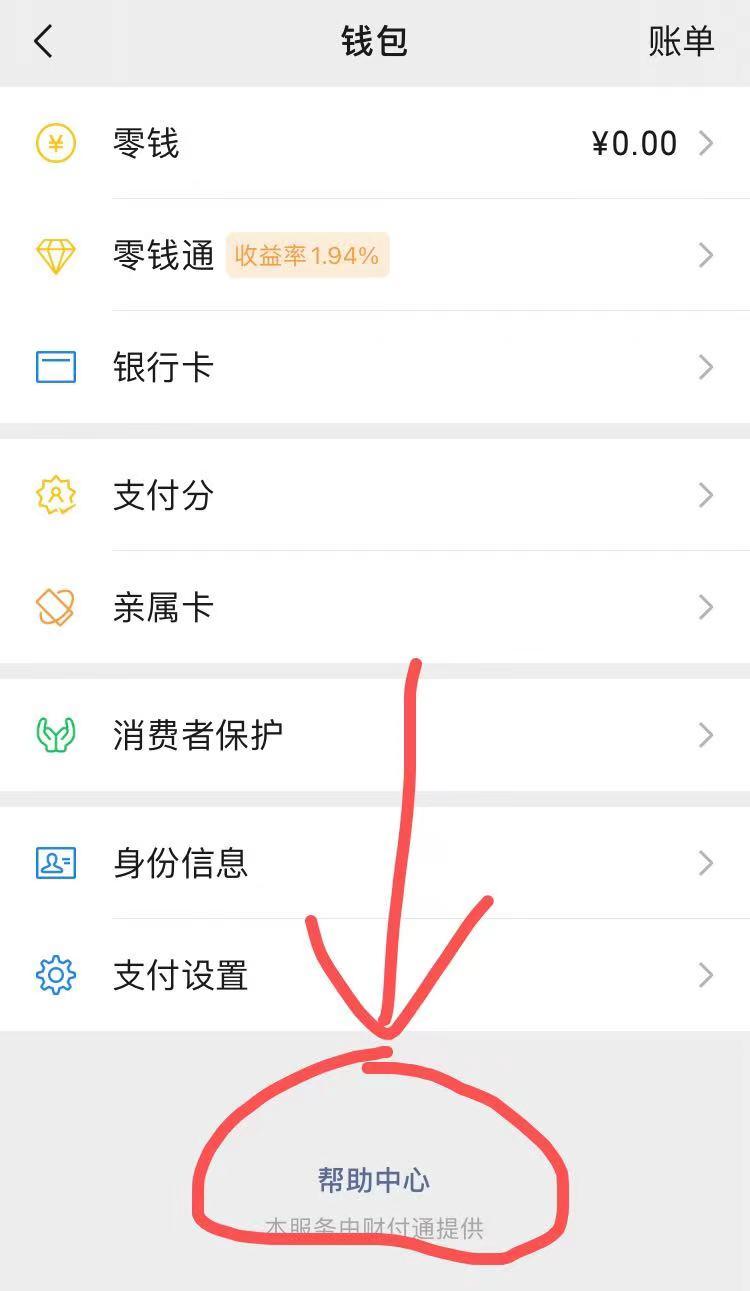Open 账单 in the top bar
750x1291 pixels.
pyautogui.click(x=681, y=42)
